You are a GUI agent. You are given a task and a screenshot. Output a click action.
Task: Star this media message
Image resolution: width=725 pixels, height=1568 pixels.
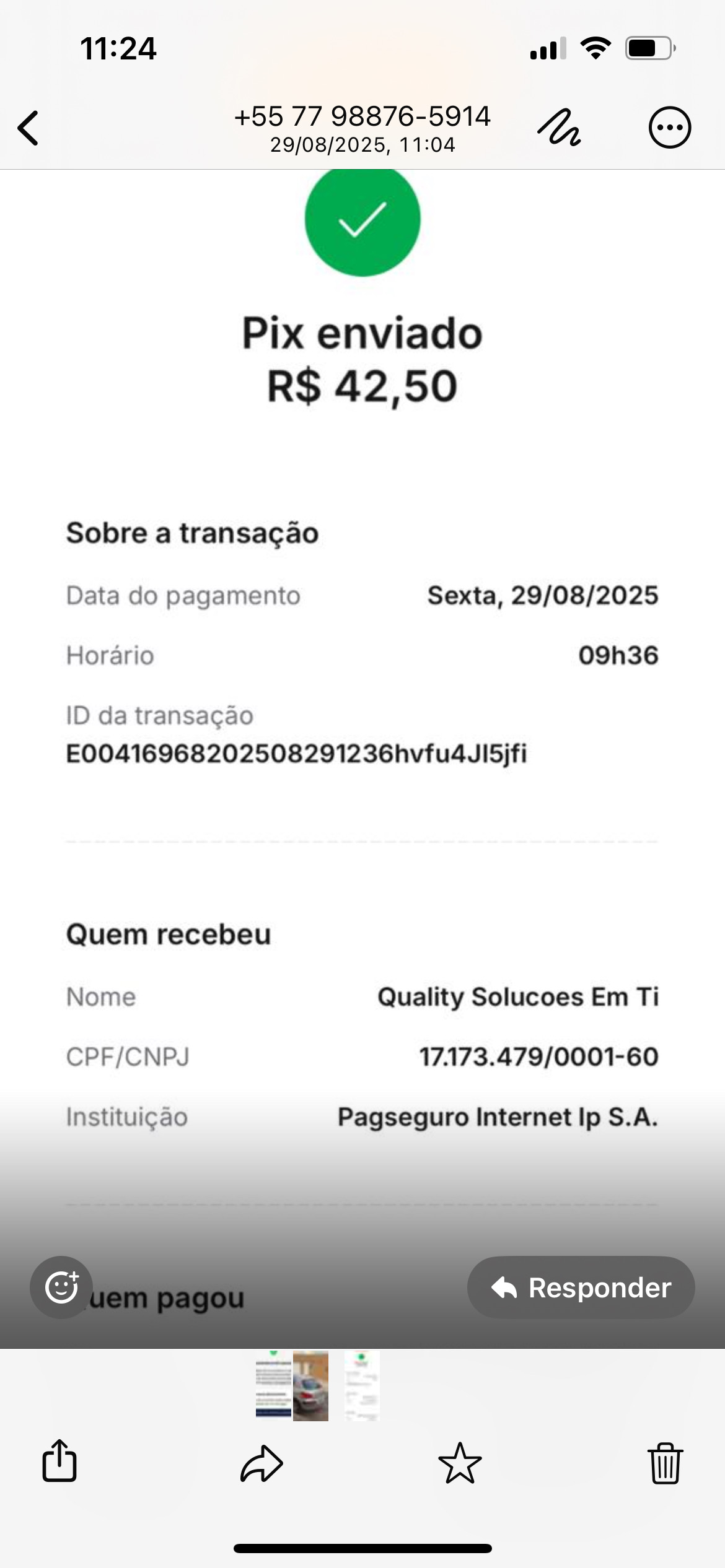pos(460,1463)
